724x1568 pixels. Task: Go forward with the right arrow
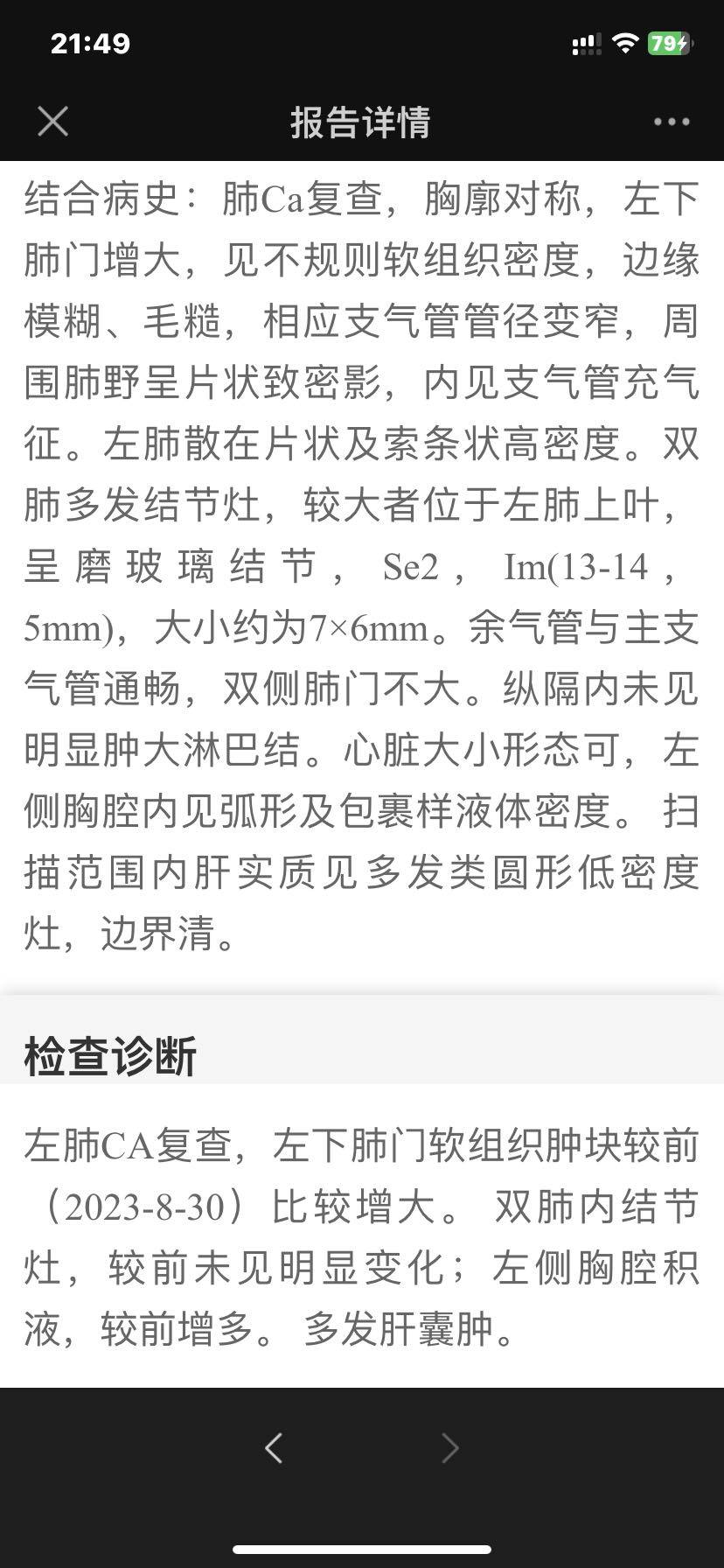(450, 1447)
